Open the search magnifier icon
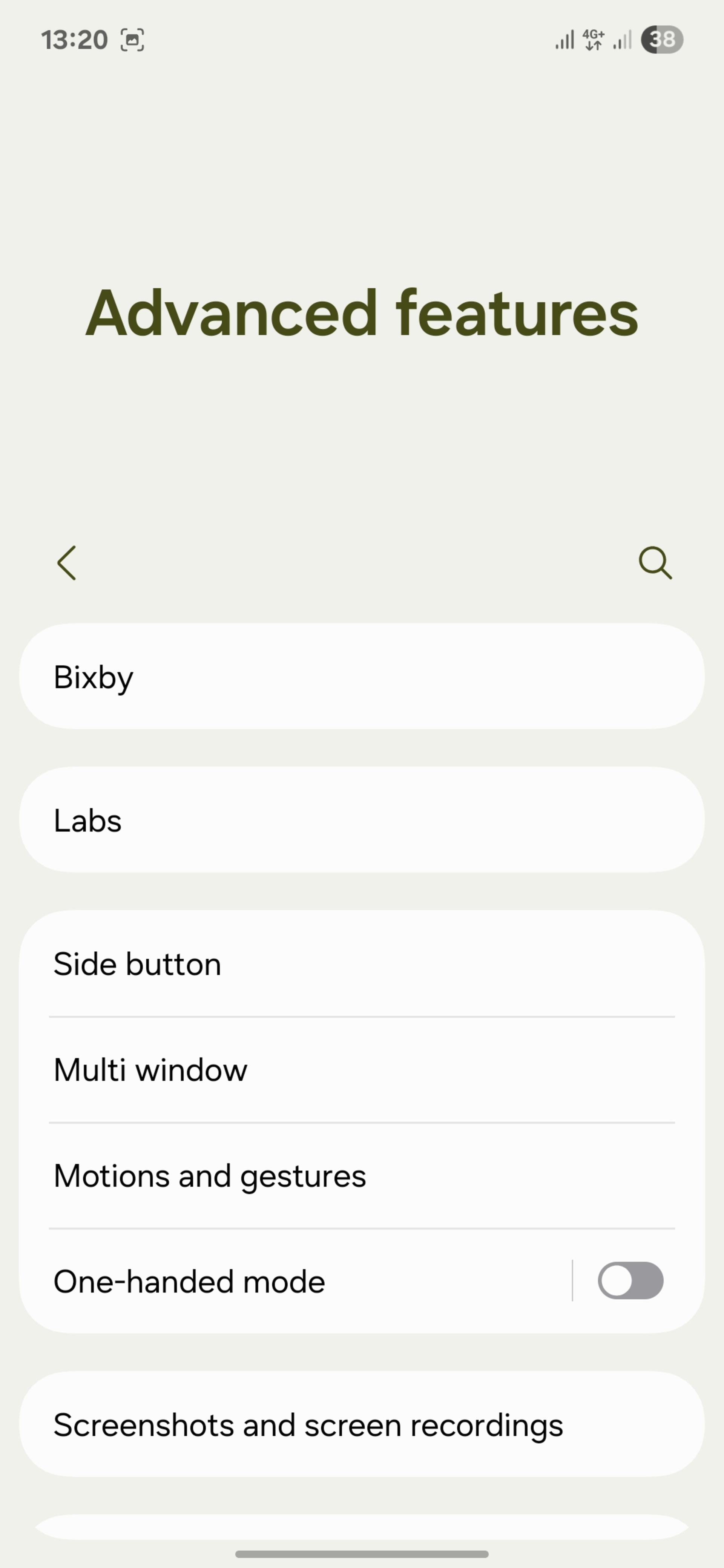Image resolution: width=724 pixels, height=1568 pixels. [x=655, y=562]
